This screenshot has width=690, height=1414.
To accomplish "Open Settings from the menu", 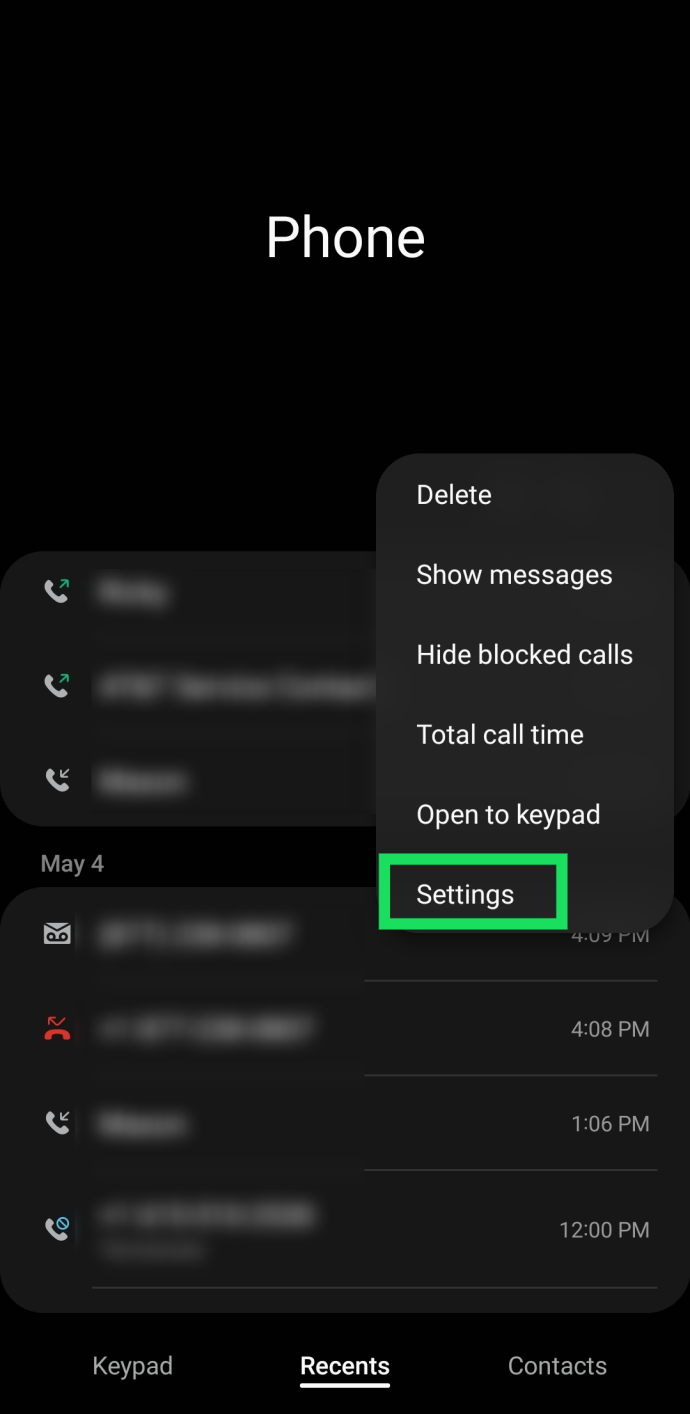I will (524, 894).
